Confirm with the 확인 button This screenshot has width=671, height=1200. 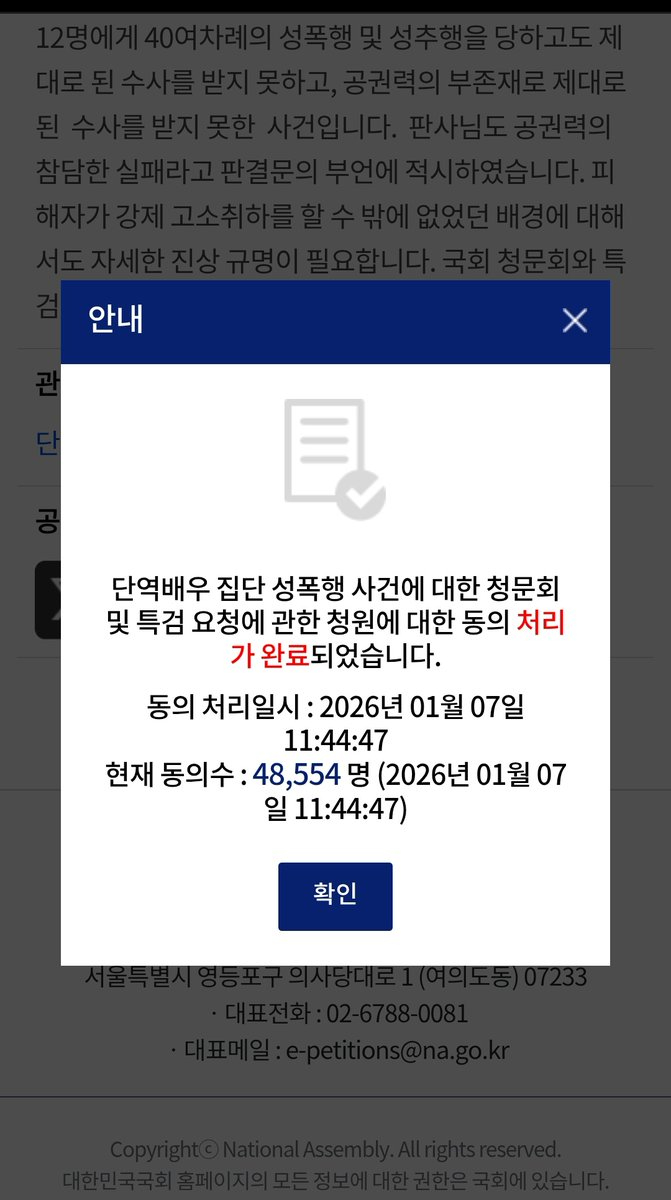point(335,896)
